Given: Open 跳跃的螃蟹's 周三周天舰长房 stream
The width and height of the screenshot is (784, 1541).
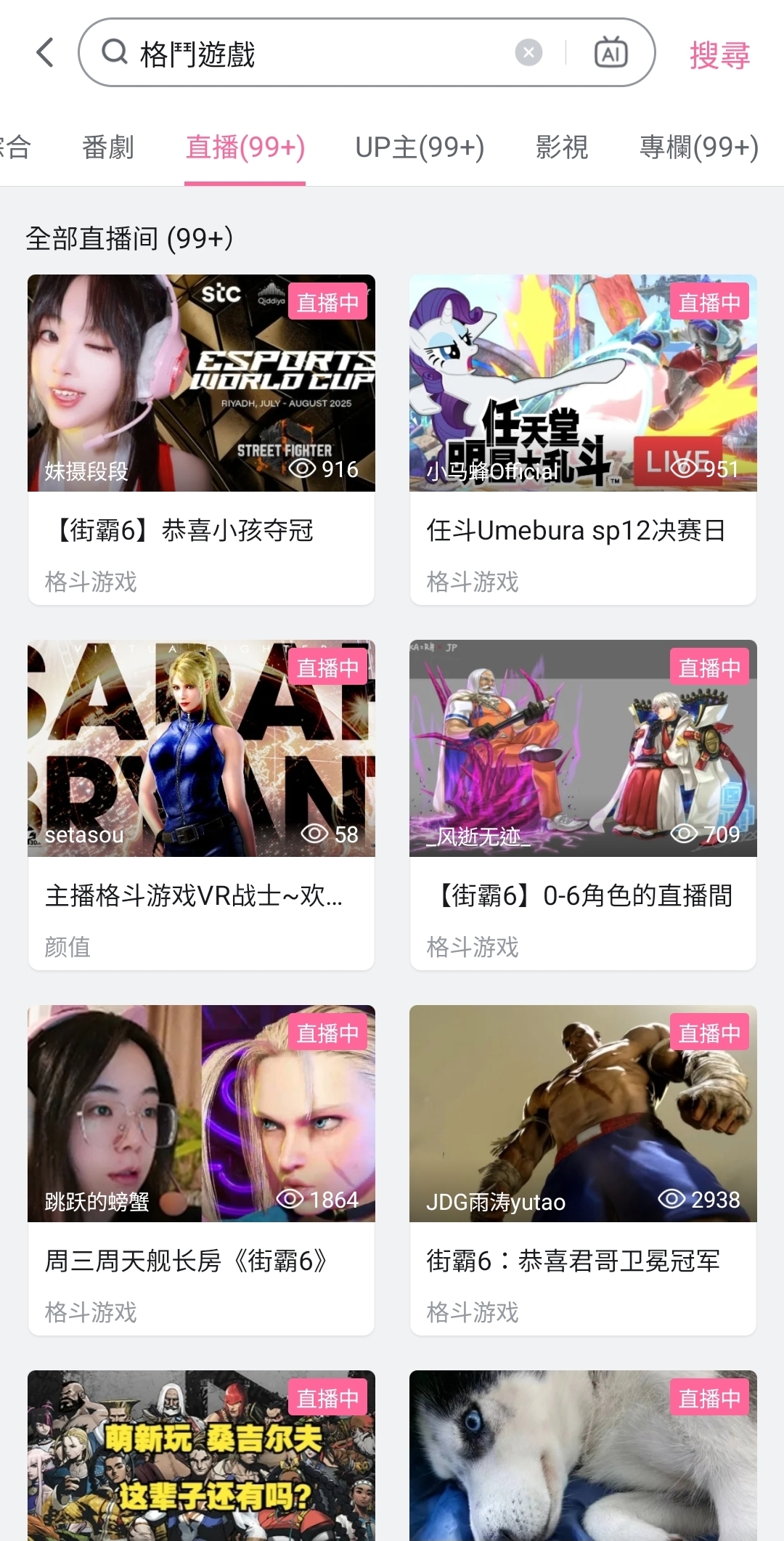Looking at the screenshot, I should click(x=201, y=1170).
